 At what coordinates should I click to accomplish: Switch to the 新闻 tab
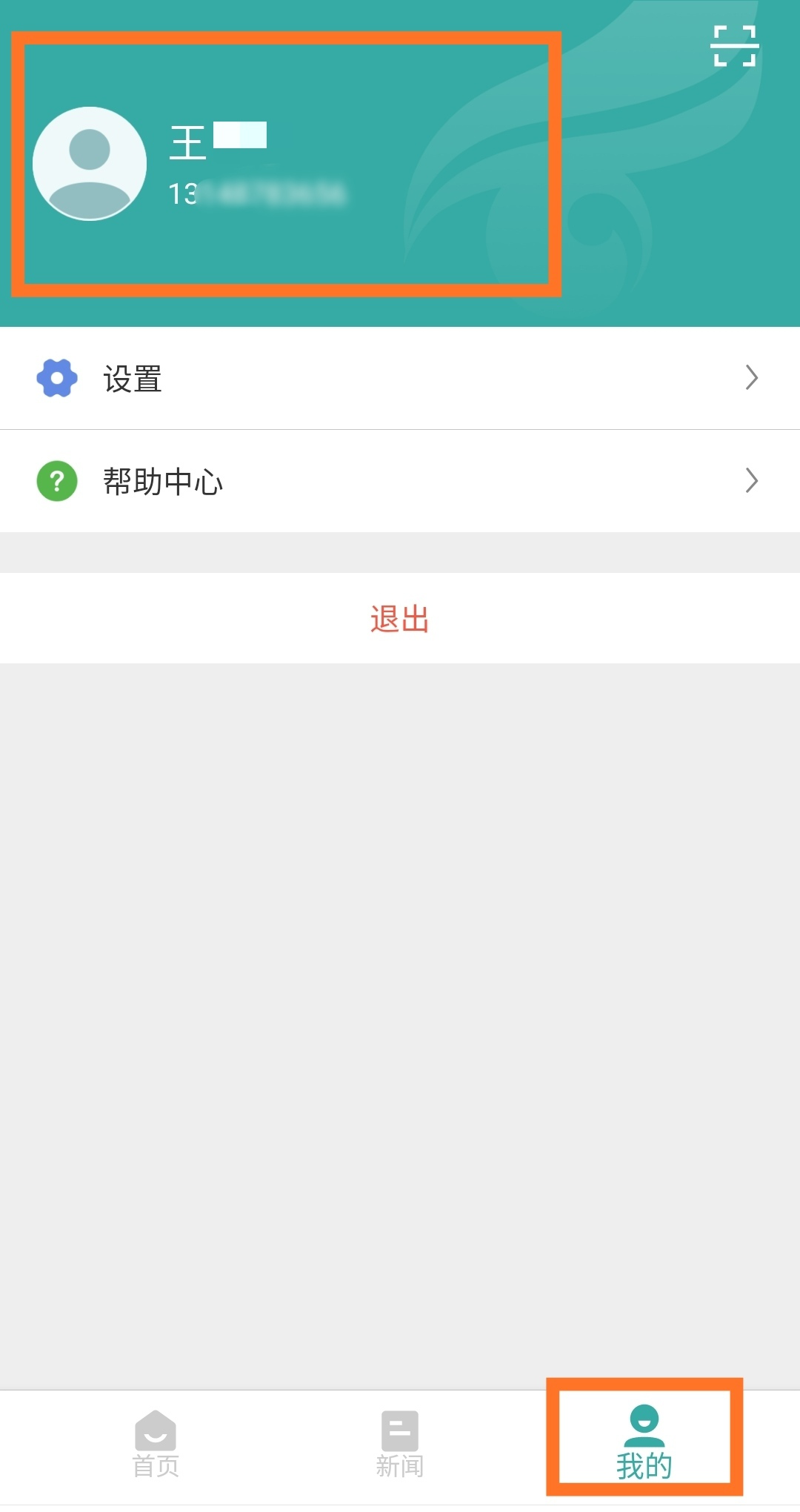click(x=400, y=1444)
